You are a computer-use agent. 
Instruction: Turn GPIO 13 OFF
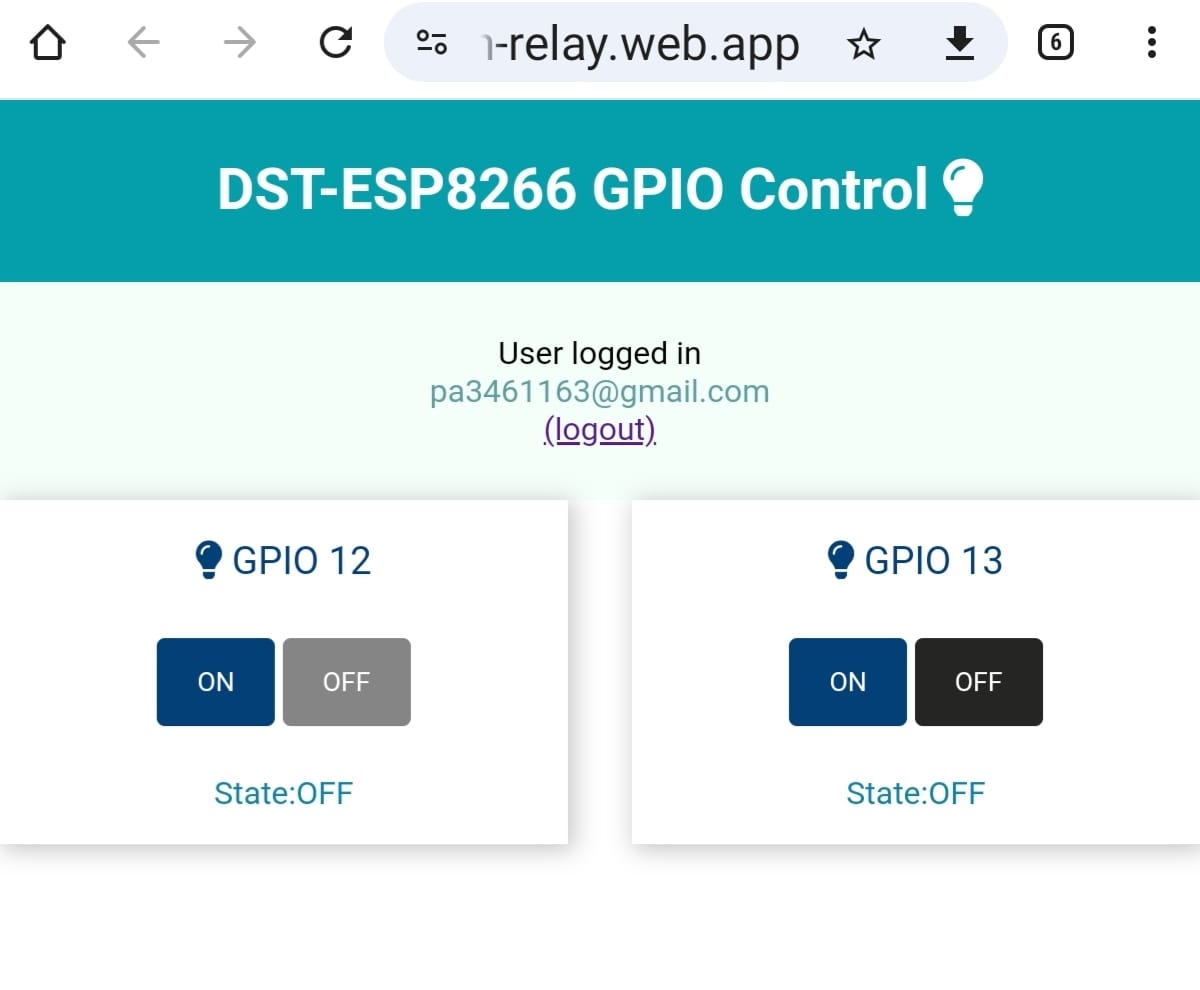click(x=978, y=682)
